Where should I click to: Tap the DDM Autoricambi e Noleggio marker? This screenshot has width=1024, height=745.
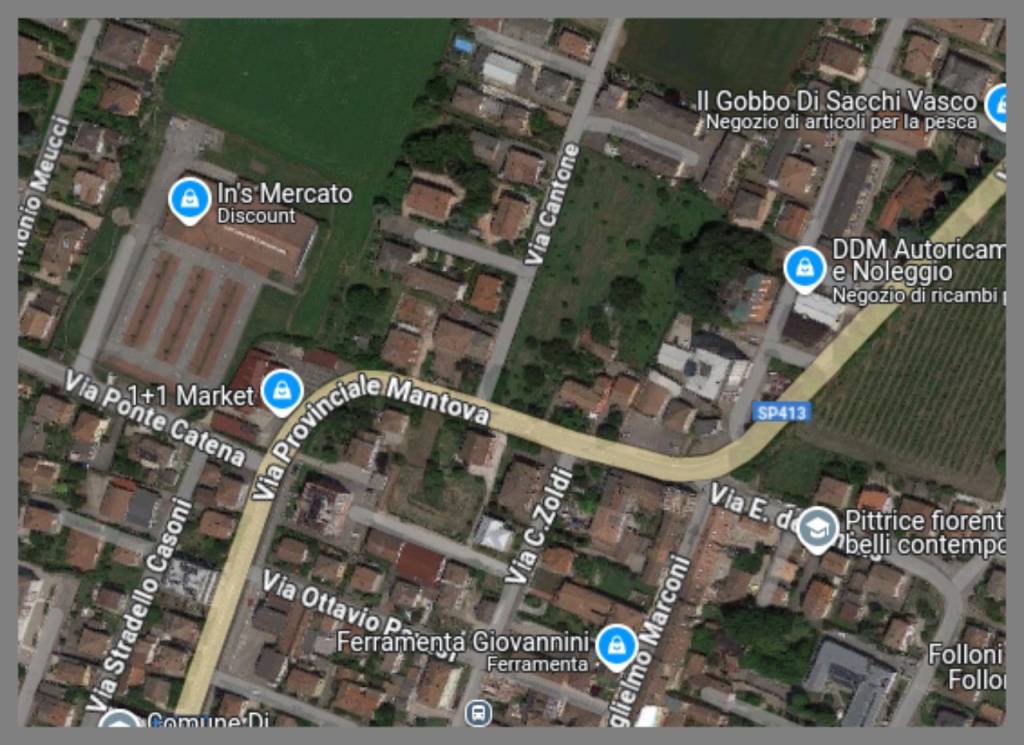[x=804, y=267]
